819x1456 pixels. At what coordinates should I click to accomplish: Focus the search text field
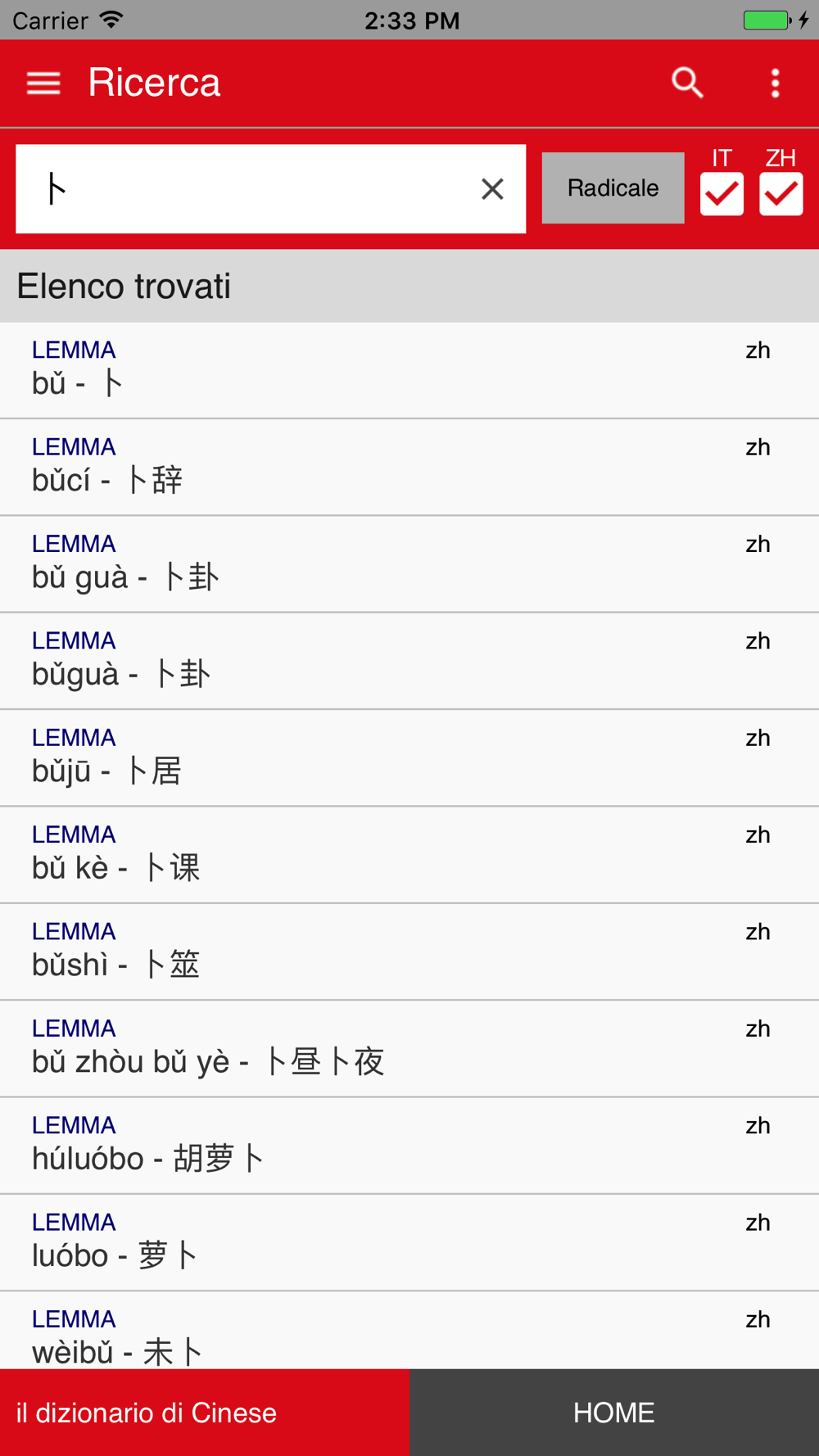click(246, 189)
